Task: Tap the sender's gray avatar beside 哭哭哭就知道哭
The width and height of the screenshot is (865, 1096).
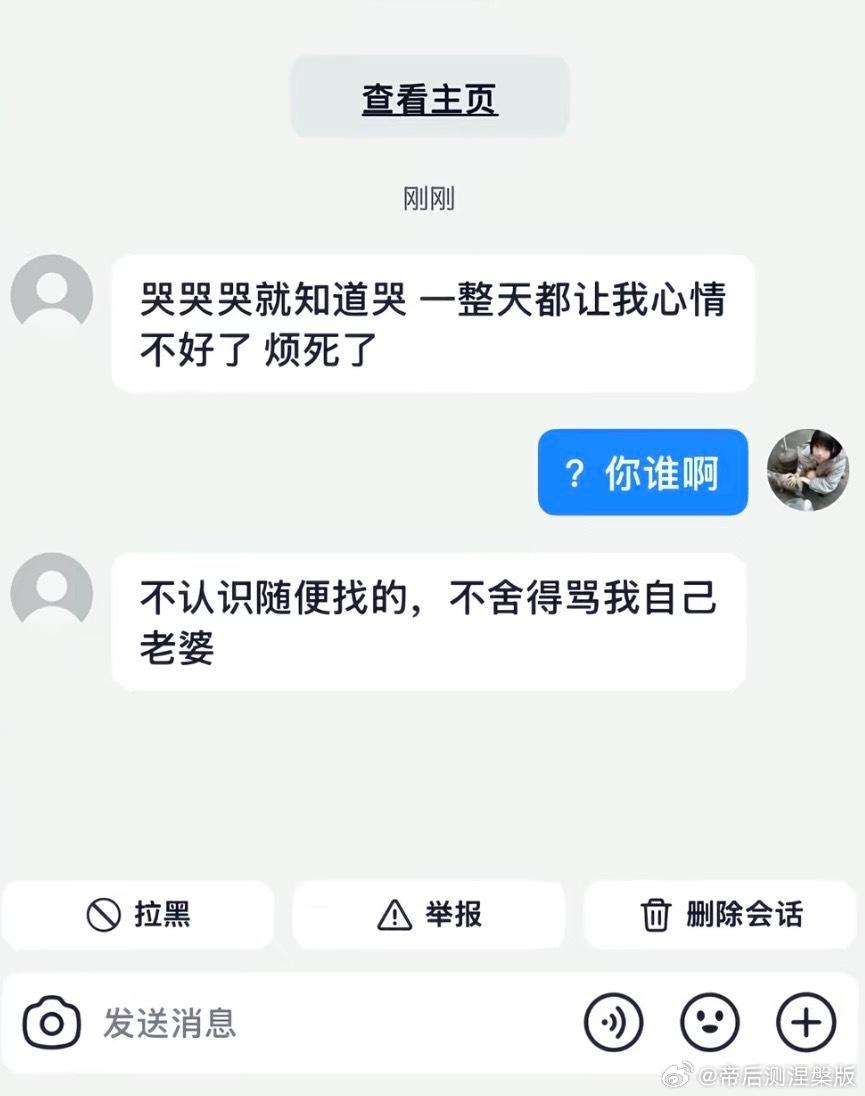Action: point(52,295)
